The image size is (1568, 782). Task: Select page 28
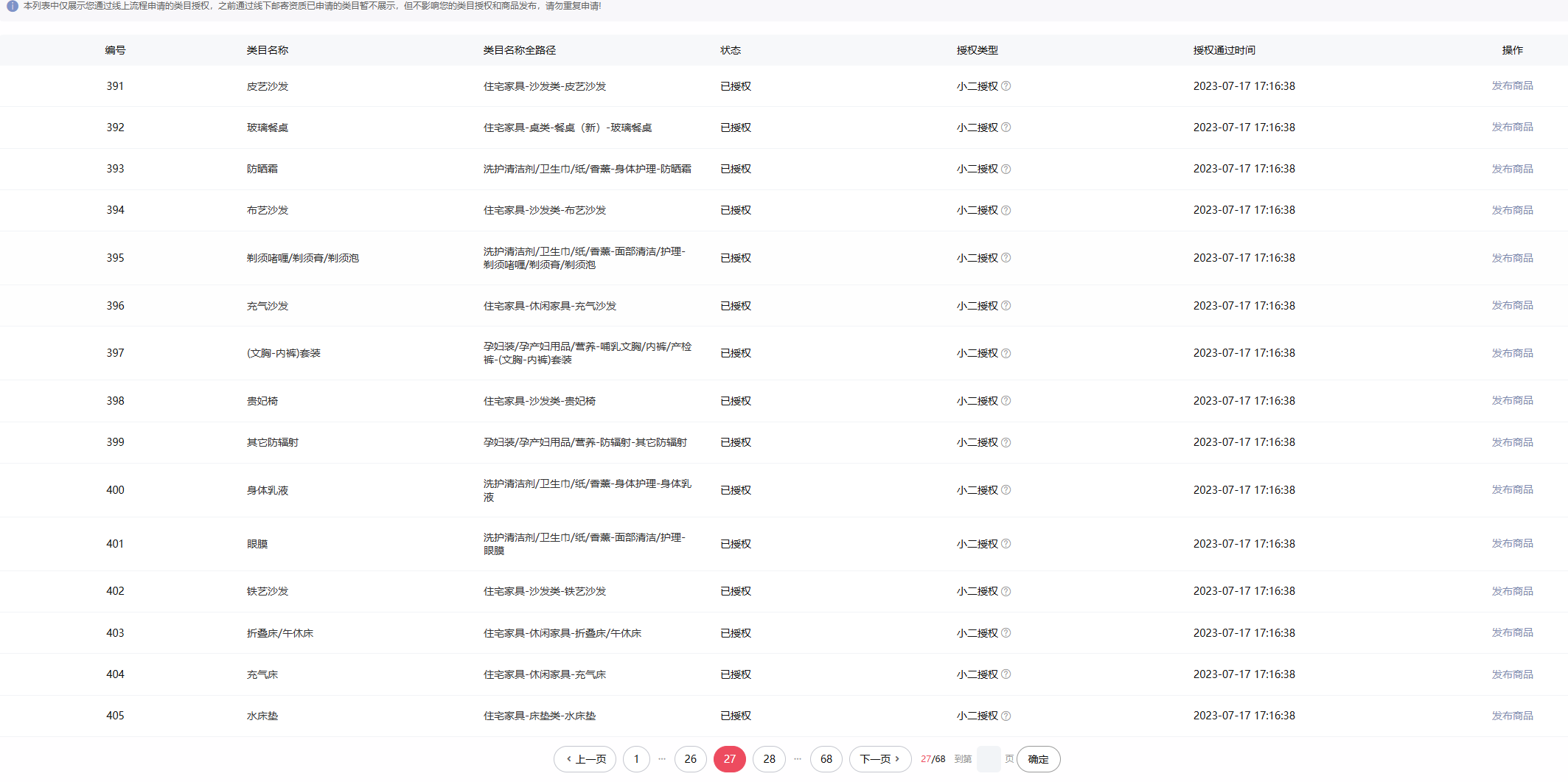click(x=769, y=759)
